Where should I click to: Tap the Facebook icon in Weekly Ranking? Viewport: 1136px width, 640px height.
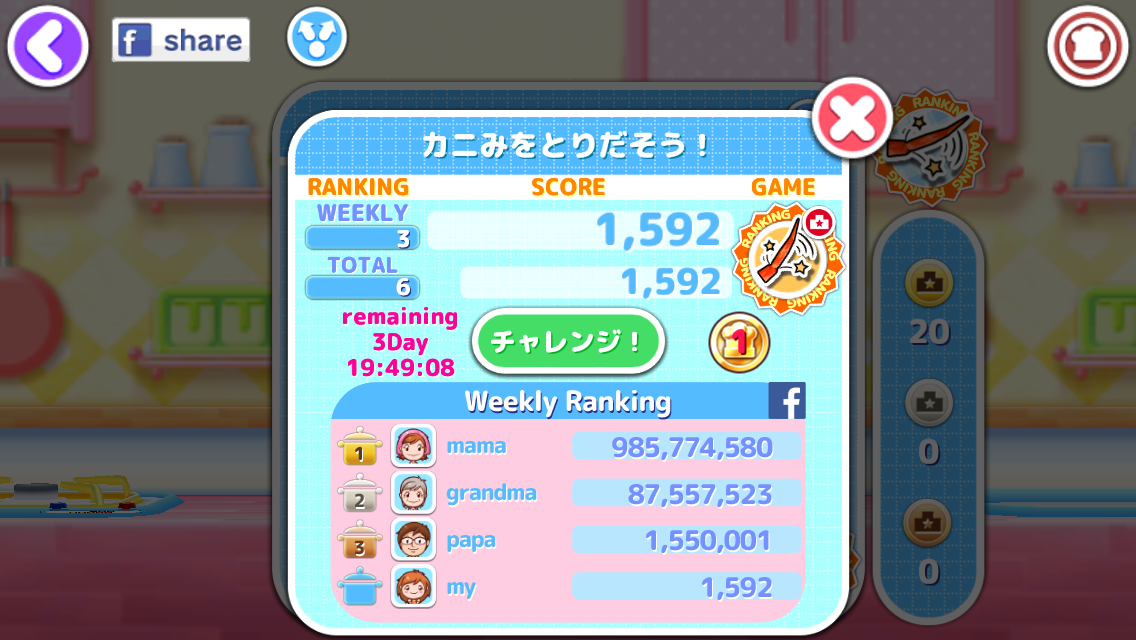click(787, 402)
